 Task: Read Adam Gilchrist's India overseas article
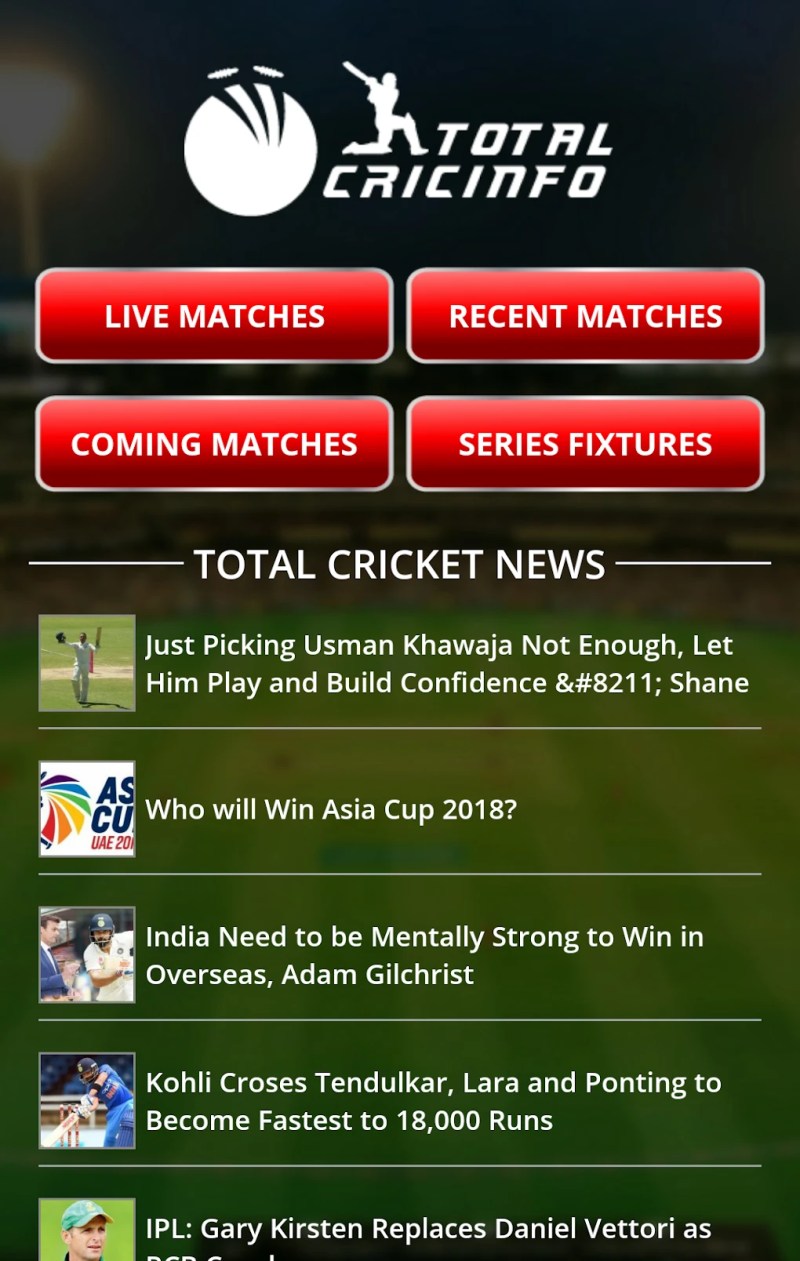coord(424,955)
